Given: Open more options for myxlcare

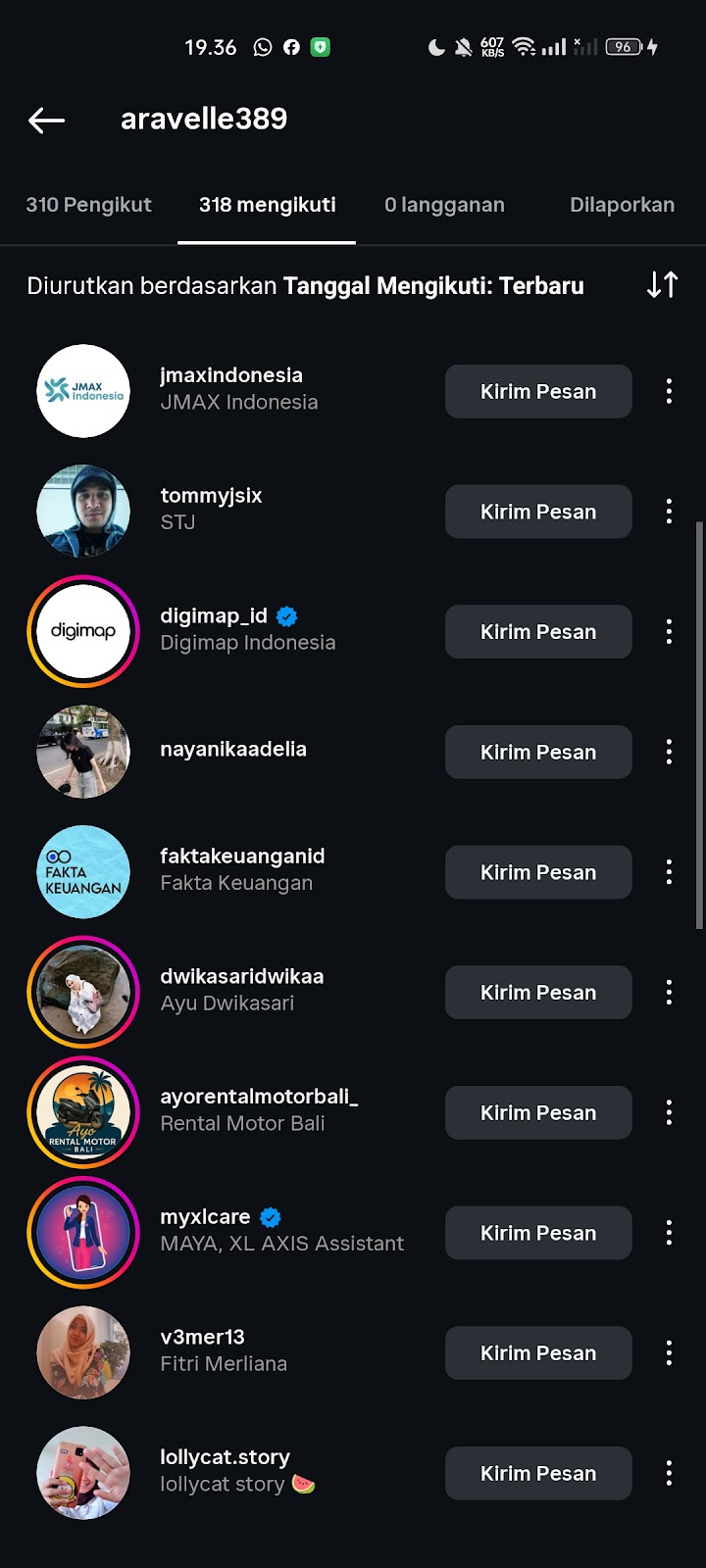Looking at the screenshot, I should coord(669,1233).
